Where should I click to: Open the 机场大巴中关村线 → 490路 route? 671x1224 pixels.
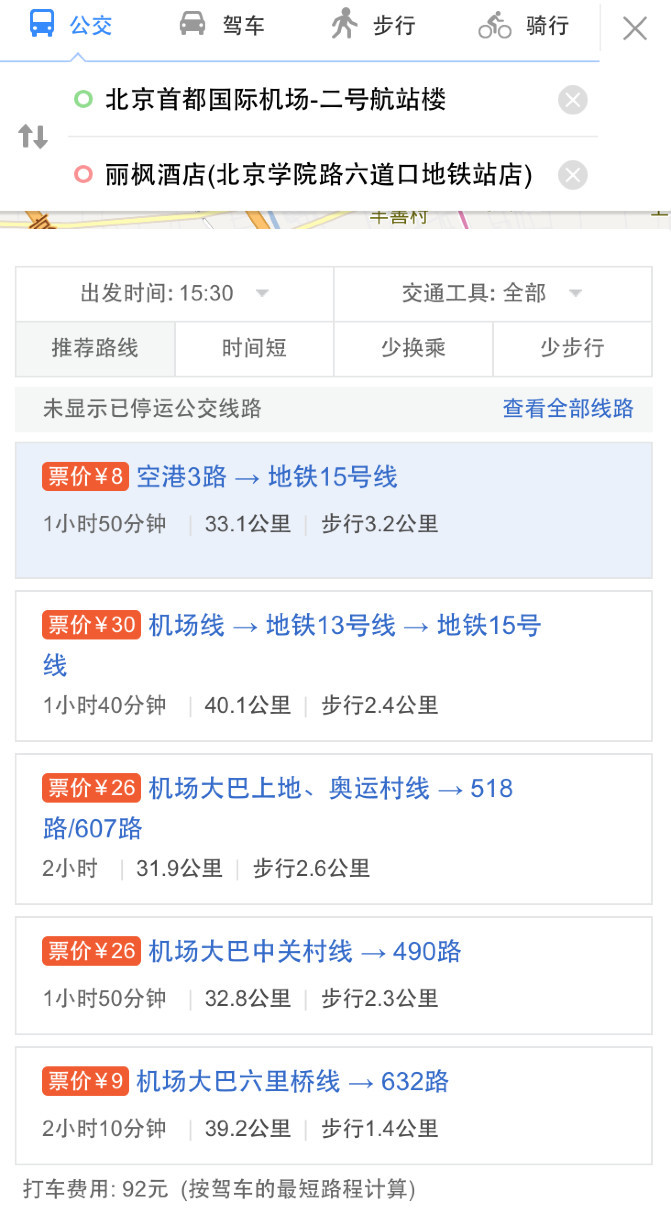[x=334, y=975]
